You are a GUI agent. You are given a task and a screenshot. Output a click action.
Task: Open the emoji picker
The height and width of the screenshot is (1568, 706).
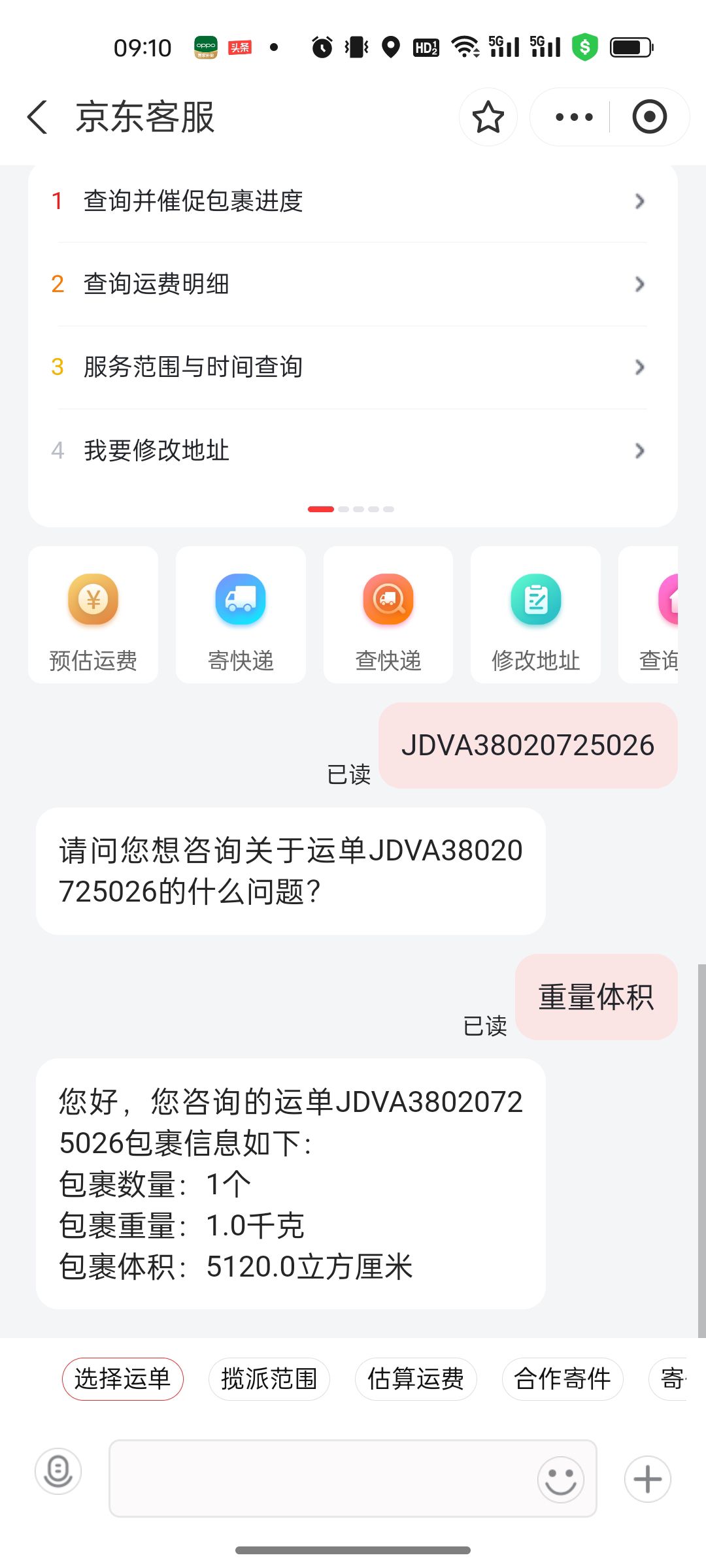[560, 1480]
